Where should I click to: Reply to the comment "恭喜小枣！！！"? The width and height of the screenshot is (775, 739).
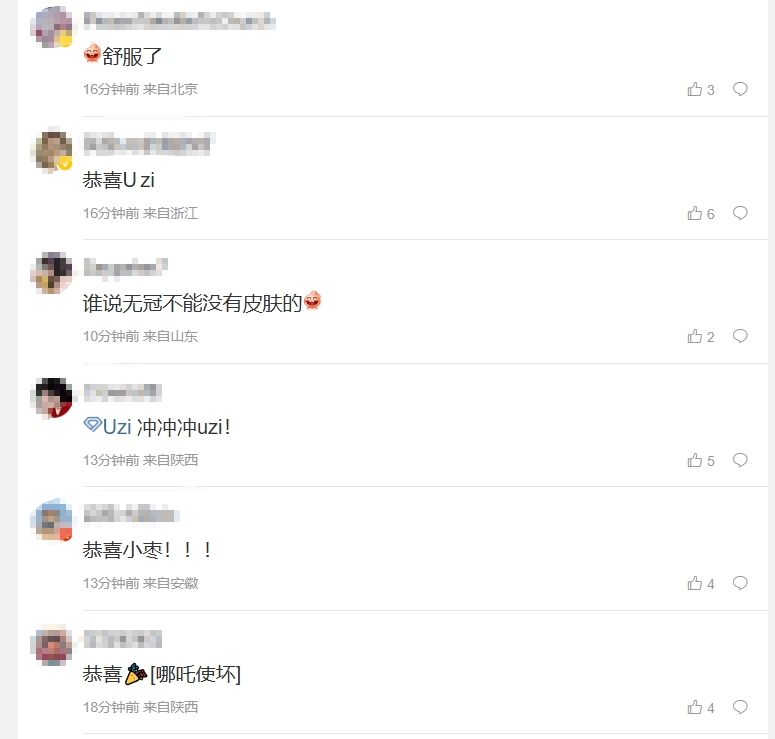[x=740, y=583]
